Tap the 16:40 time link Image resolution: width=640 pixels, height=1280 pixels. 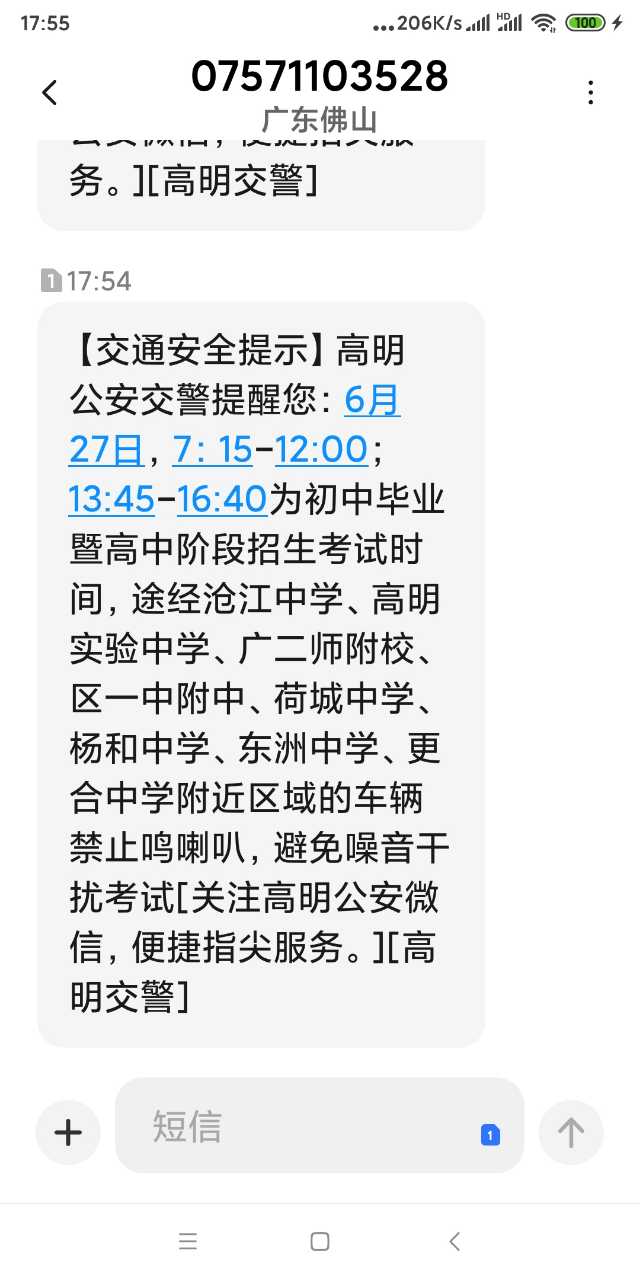tap(222, 498)
